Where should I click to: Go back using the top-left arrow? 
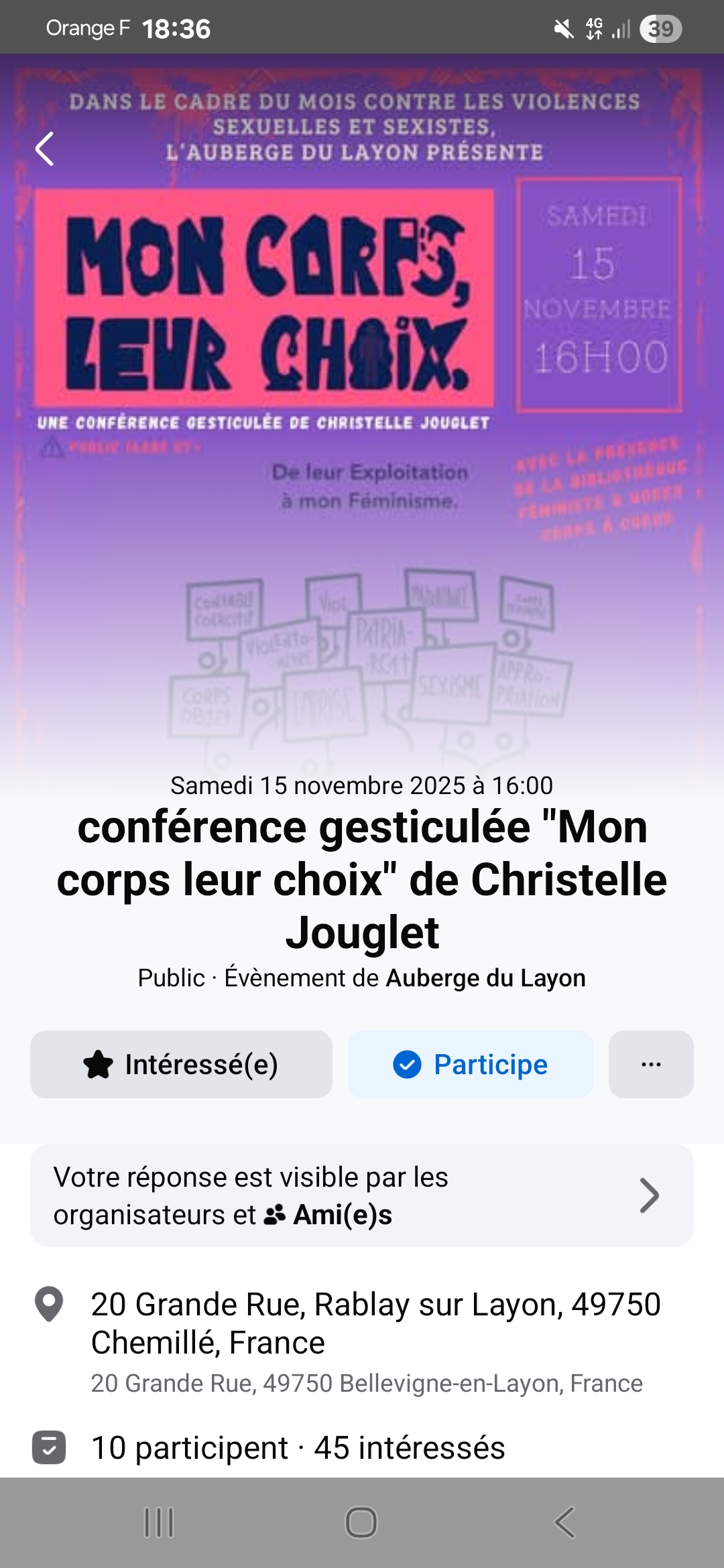44,149
